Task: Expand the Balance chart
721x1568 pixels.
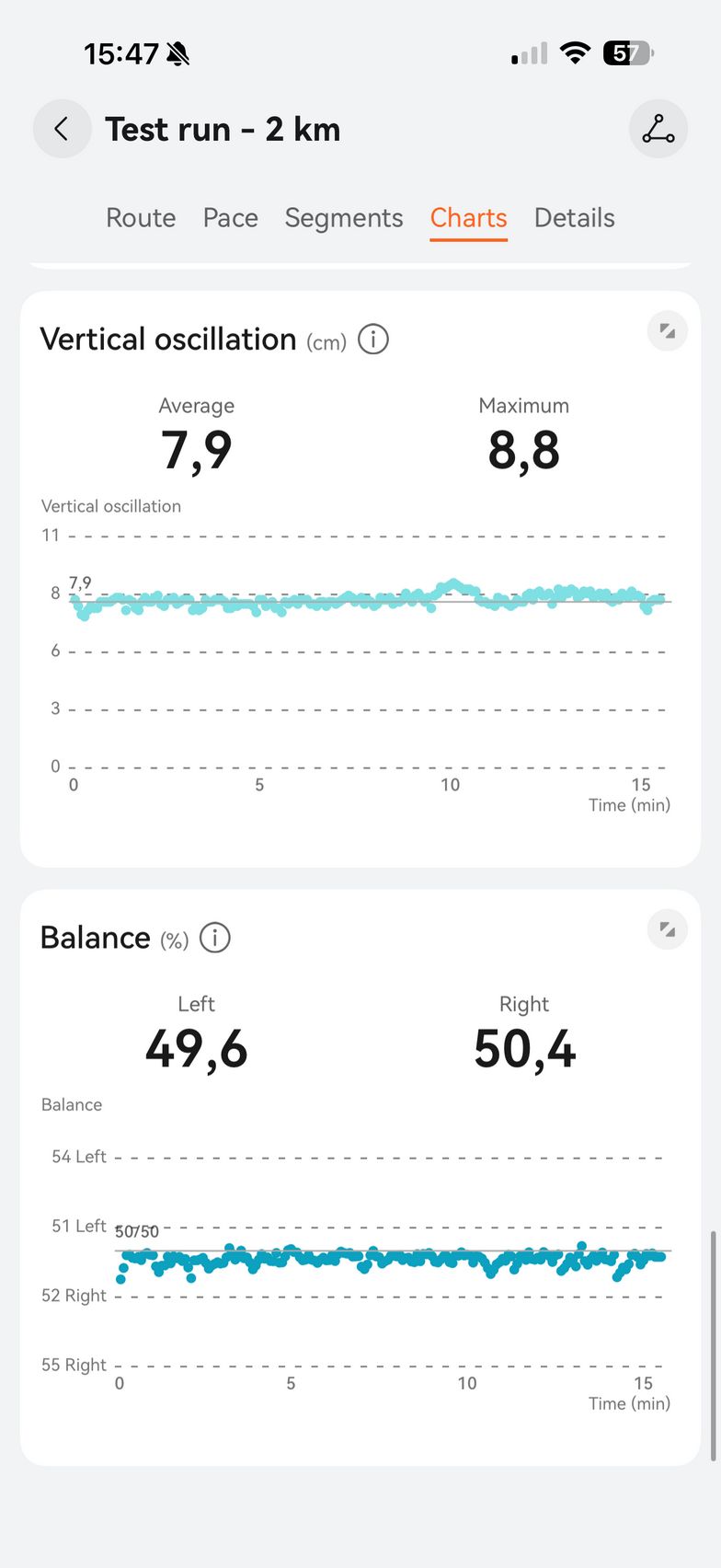Action: (x=668, y=930)
